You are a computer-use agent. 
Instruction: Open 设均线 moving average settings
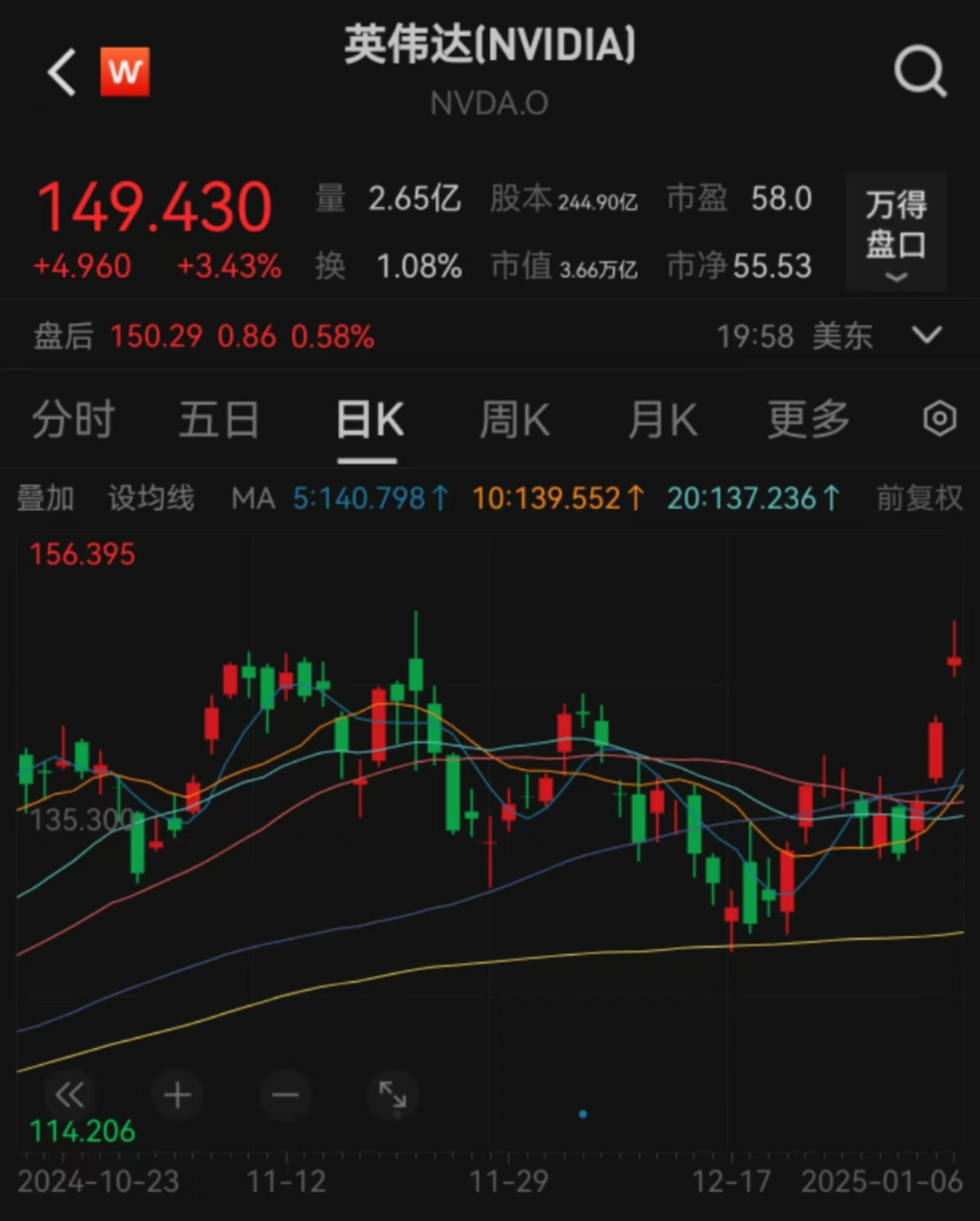151,498
